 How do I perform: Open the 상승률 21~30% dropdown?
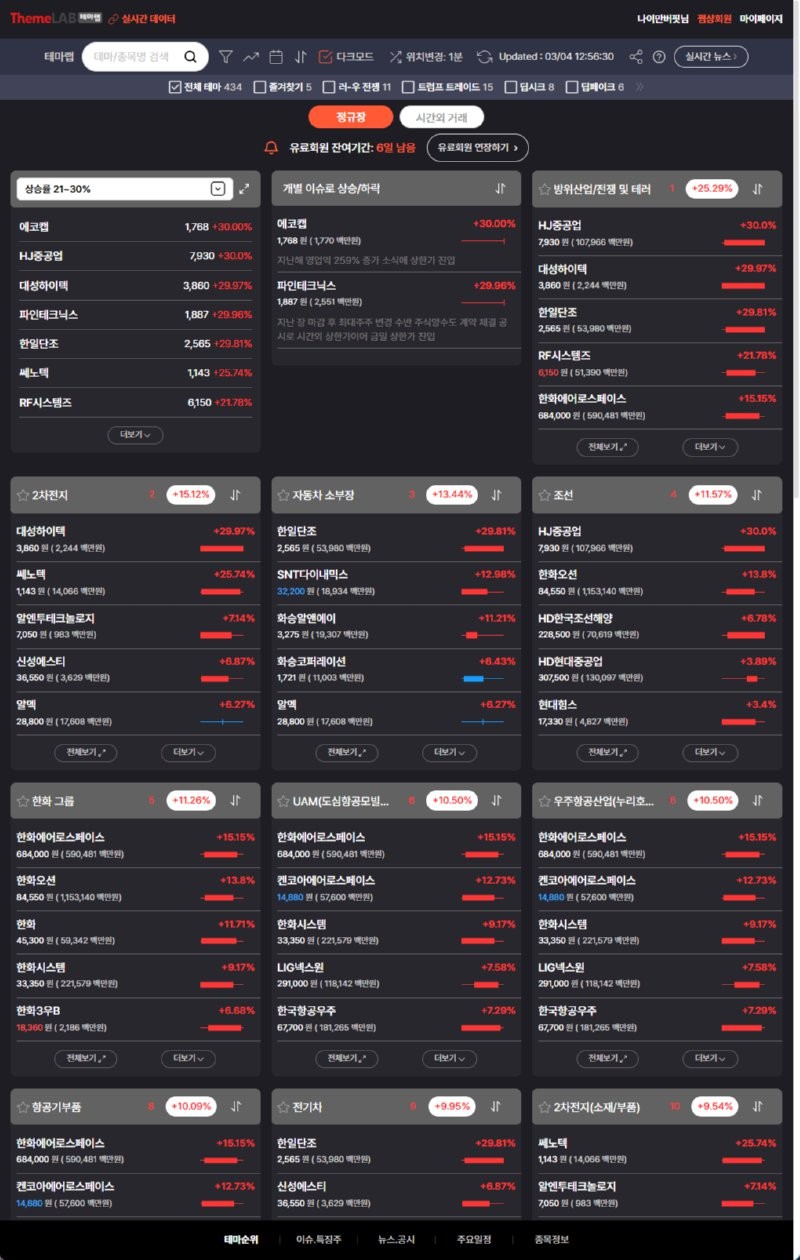tap(218, 188)
